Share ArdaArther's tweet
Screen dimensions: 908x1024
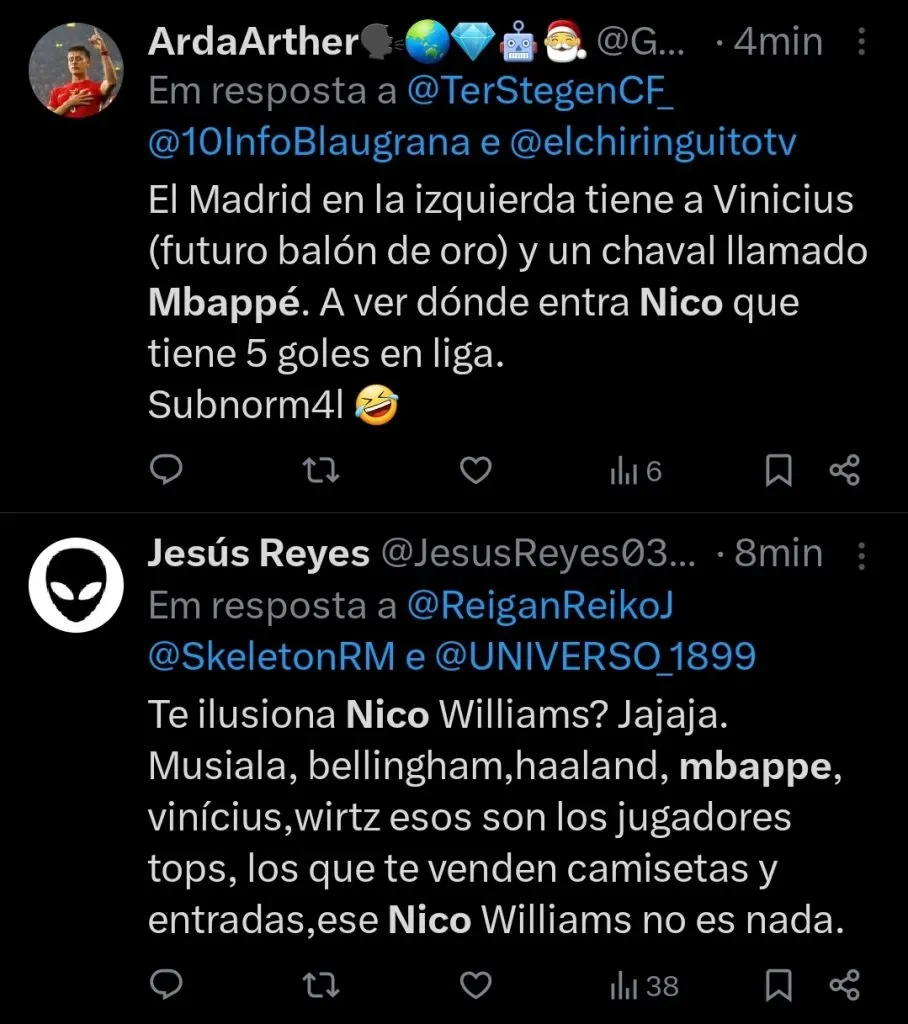click(x=845, y=470)
